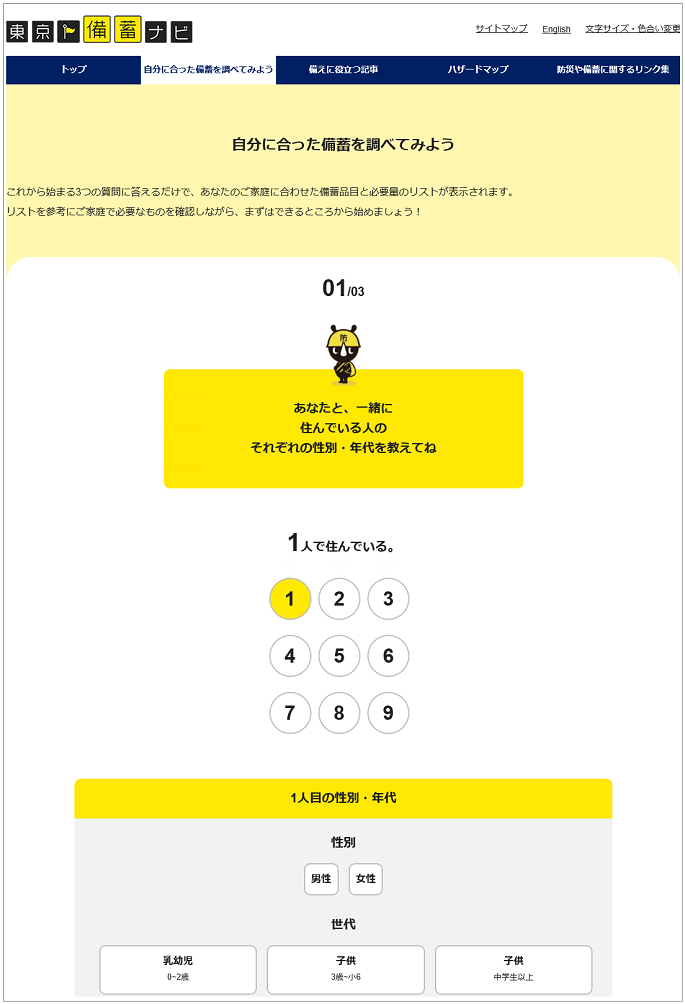
Task: Select the 子供 中学生以上 age group
Action: click(513, 968)
